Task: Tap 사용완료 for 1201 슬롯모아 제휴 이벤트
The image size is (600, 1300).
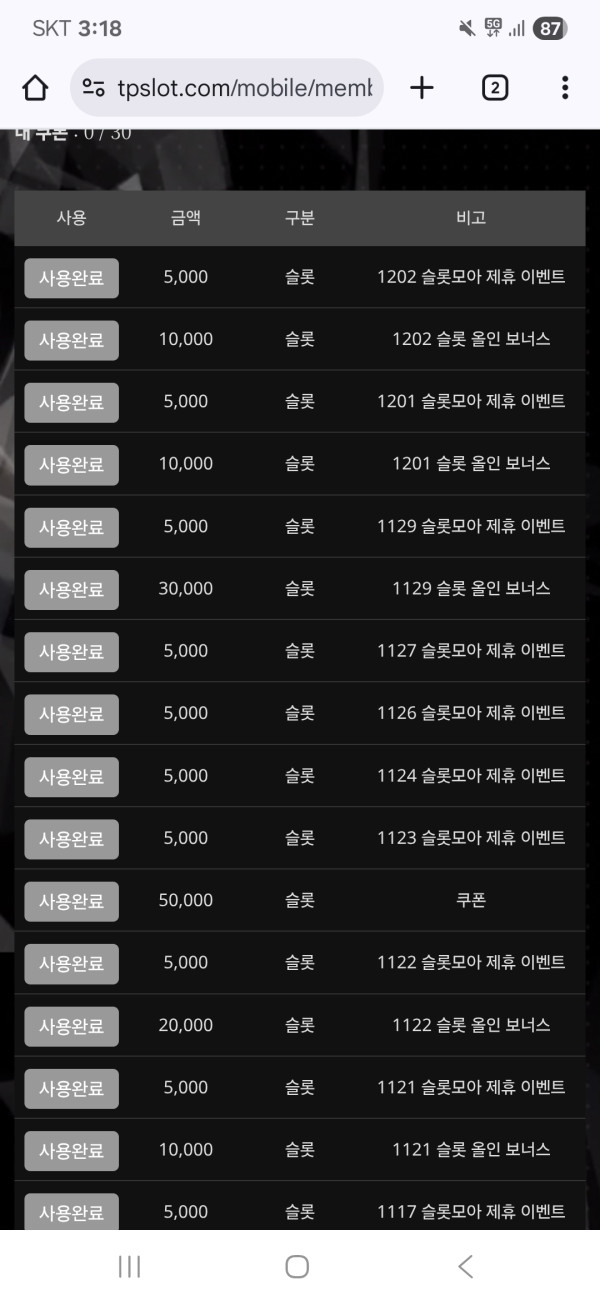Action: point(71,402)
